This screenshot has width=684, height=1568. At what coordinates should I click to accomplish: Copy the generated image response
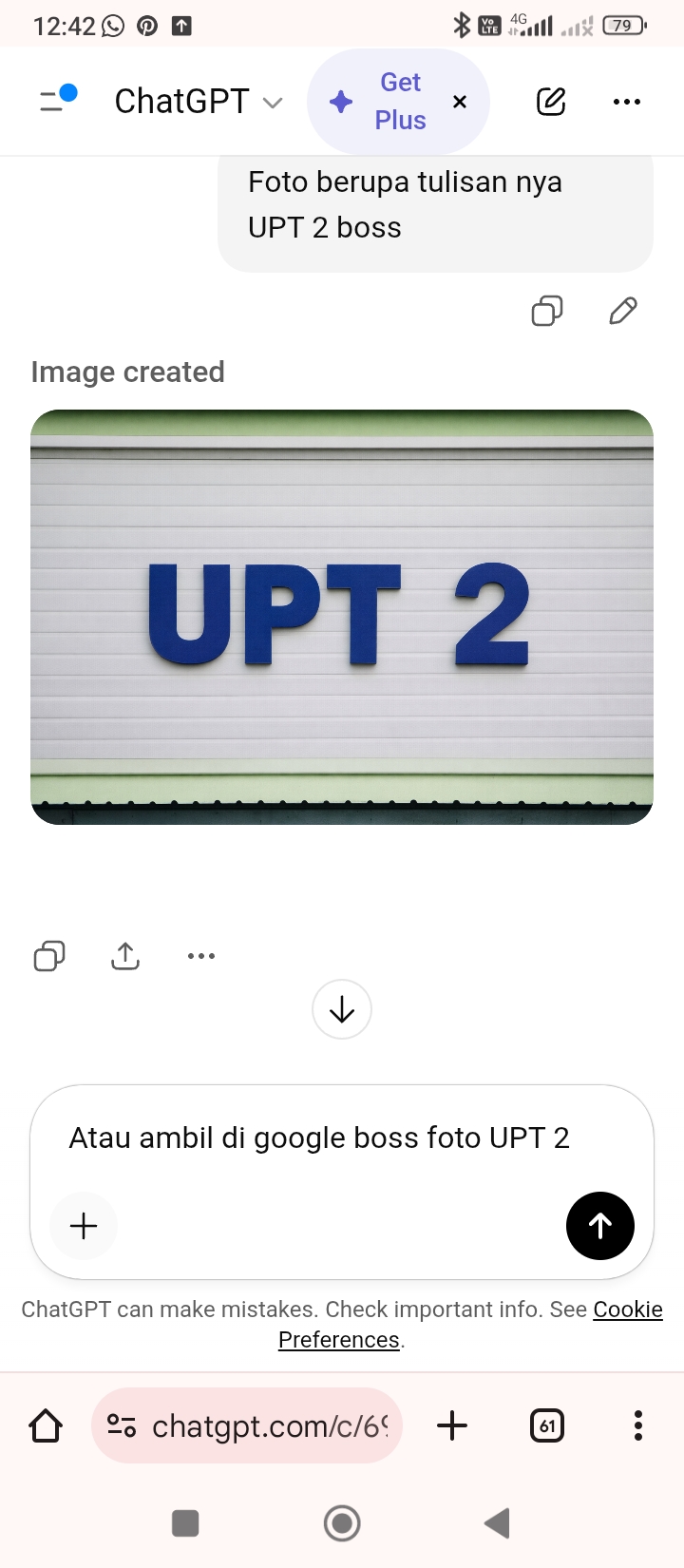tap(49, 956)
